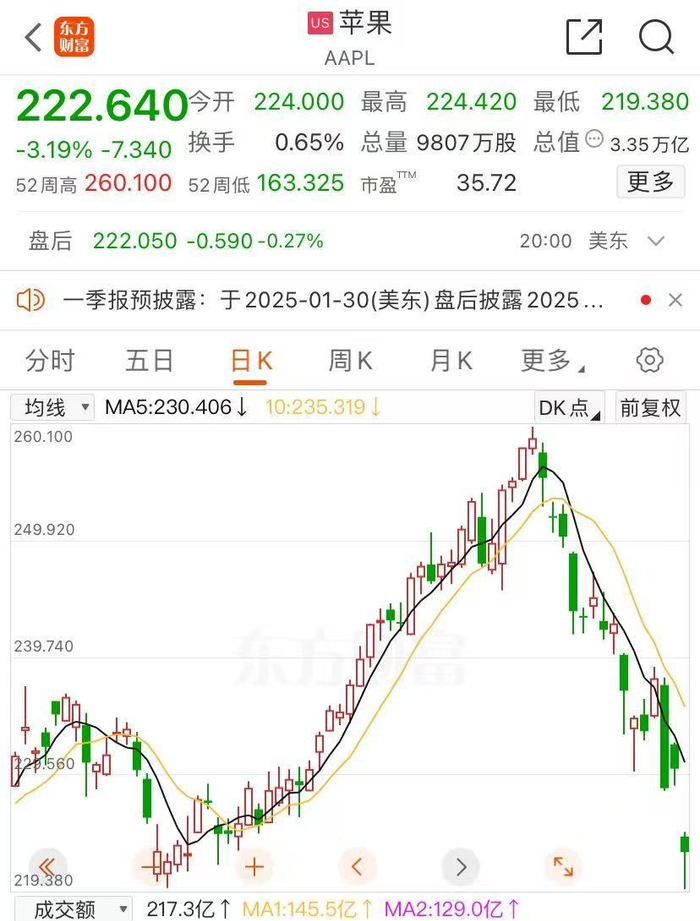Screen dimensions: 700x921
Task: Zoom out the chart with minus
Action: 151,866
